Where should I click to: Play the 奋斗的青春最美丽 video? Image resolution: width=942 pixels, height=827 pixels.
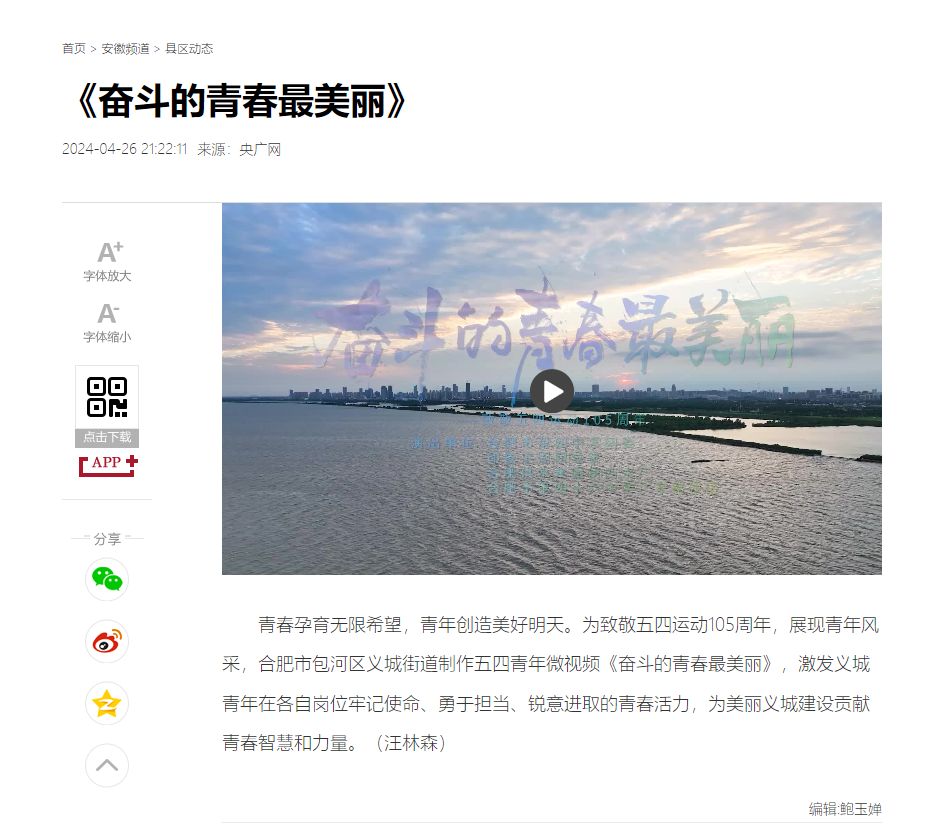pyautogui.click(x=551, y=391)
